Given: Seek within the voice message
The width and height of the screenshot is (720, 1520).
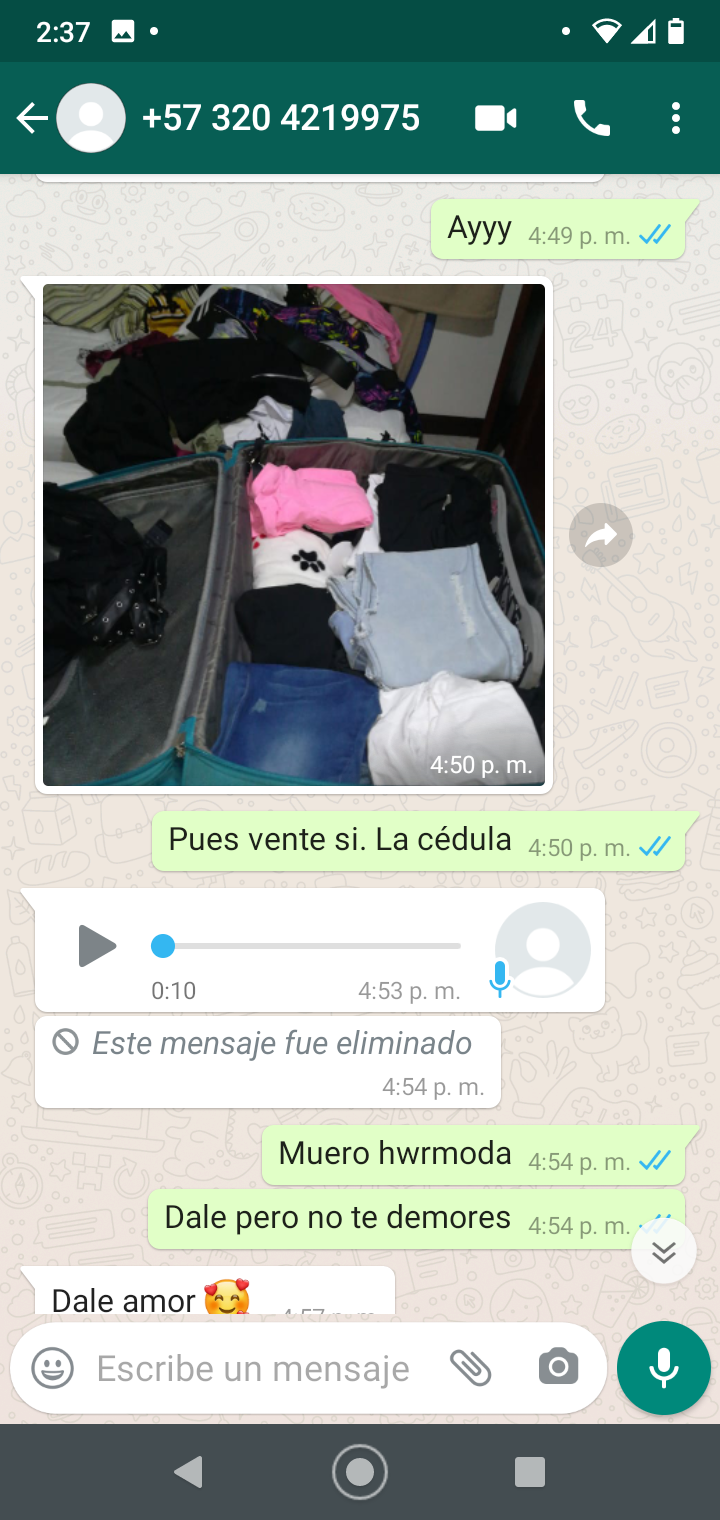Looking at the screenshot, I should (x=310, y=946).
